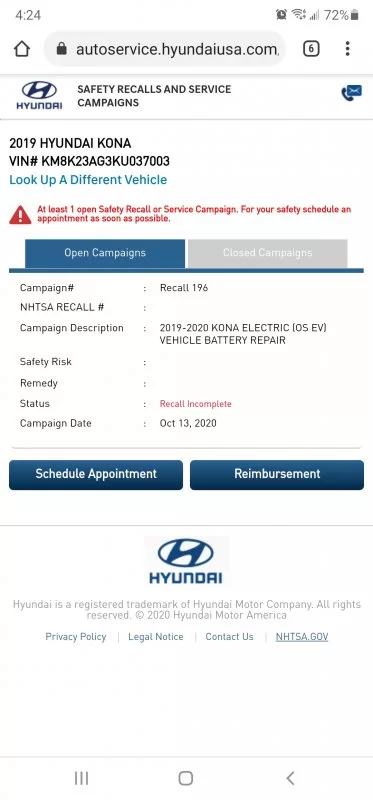Open the browser home page icon

coord(21,49)
